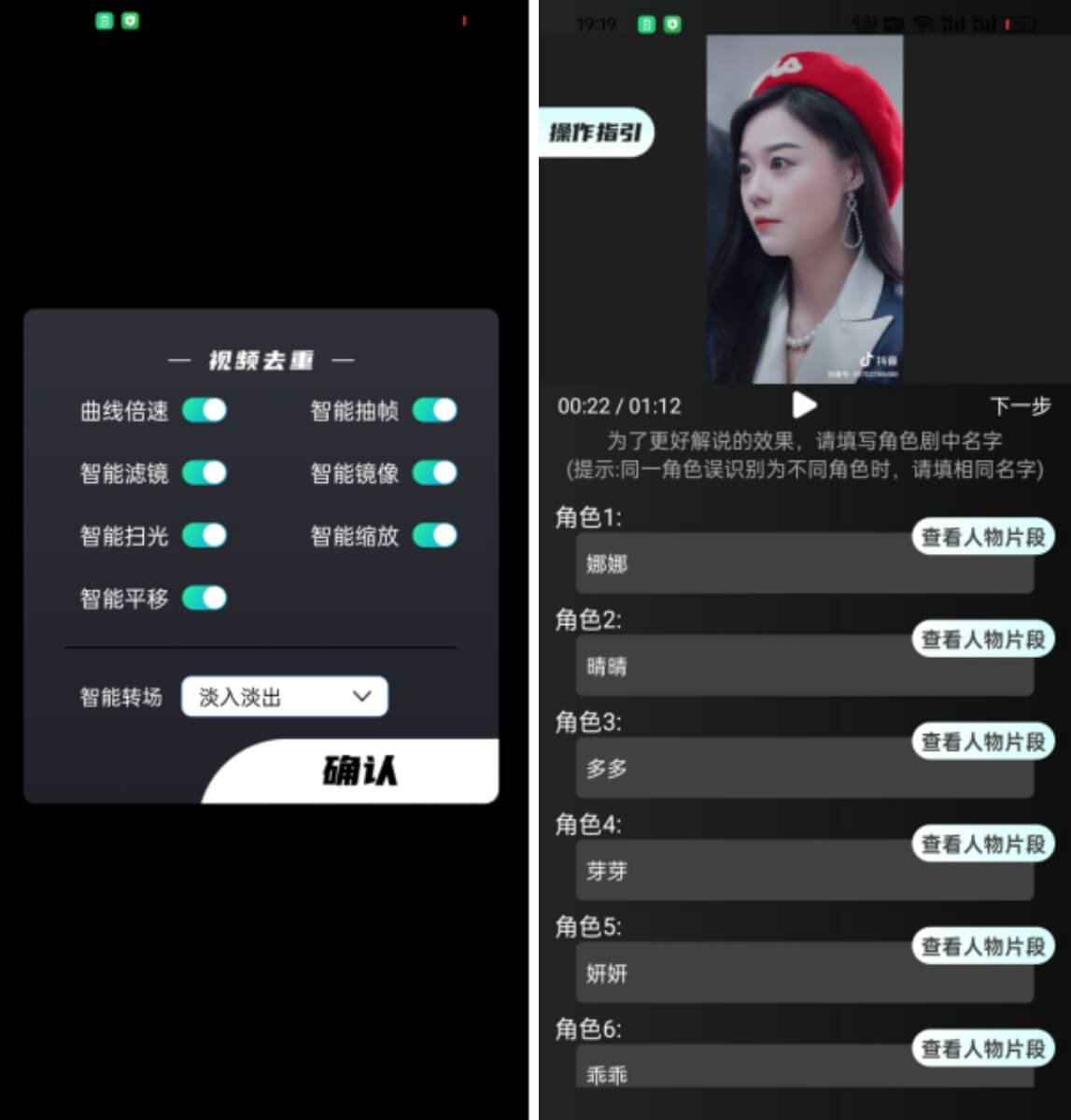Edit the 角色2 name field 晴晴
This screenshot has height=1120, width=1071.
pos(738,667)
